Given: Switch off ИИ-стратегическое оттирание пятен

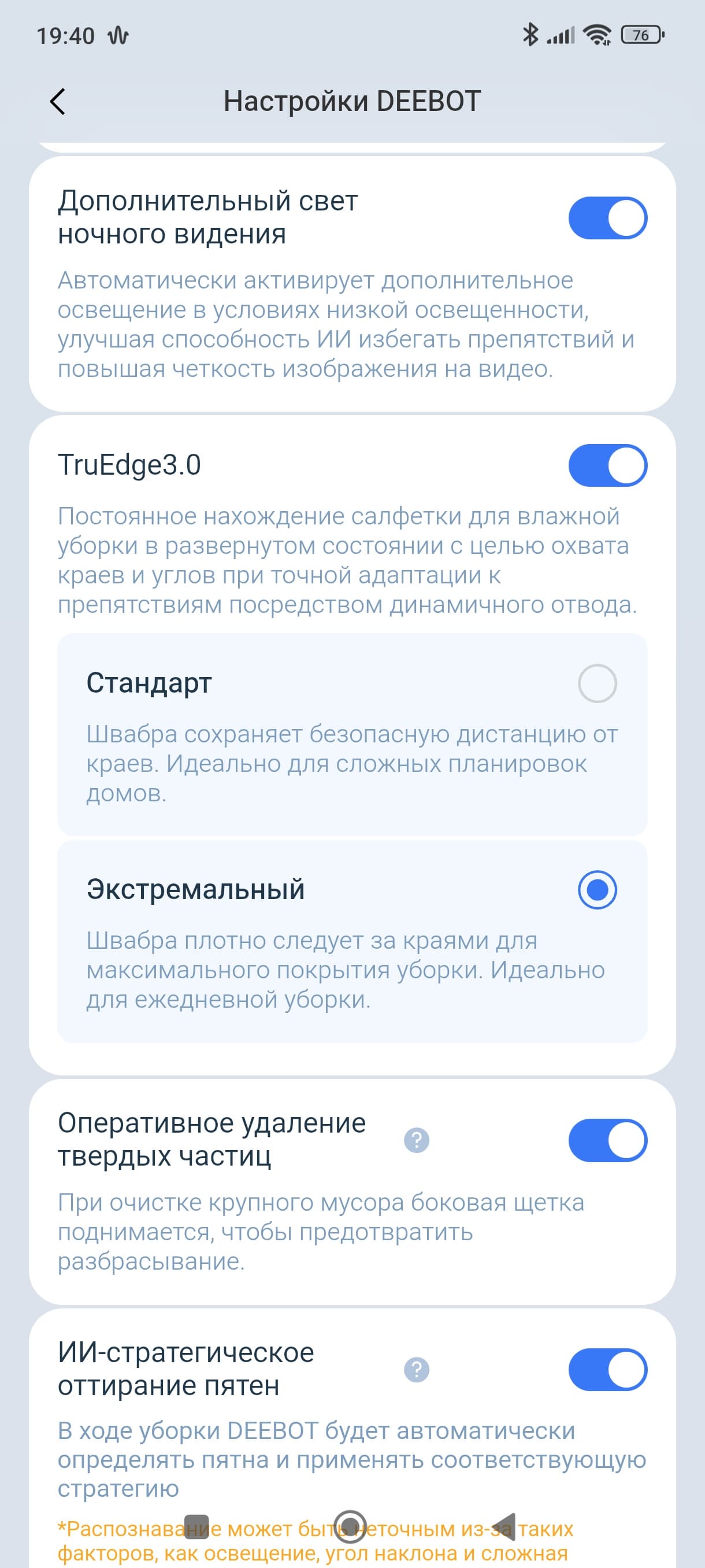Looking at the screenshot, I should [x=607, y=1370].
